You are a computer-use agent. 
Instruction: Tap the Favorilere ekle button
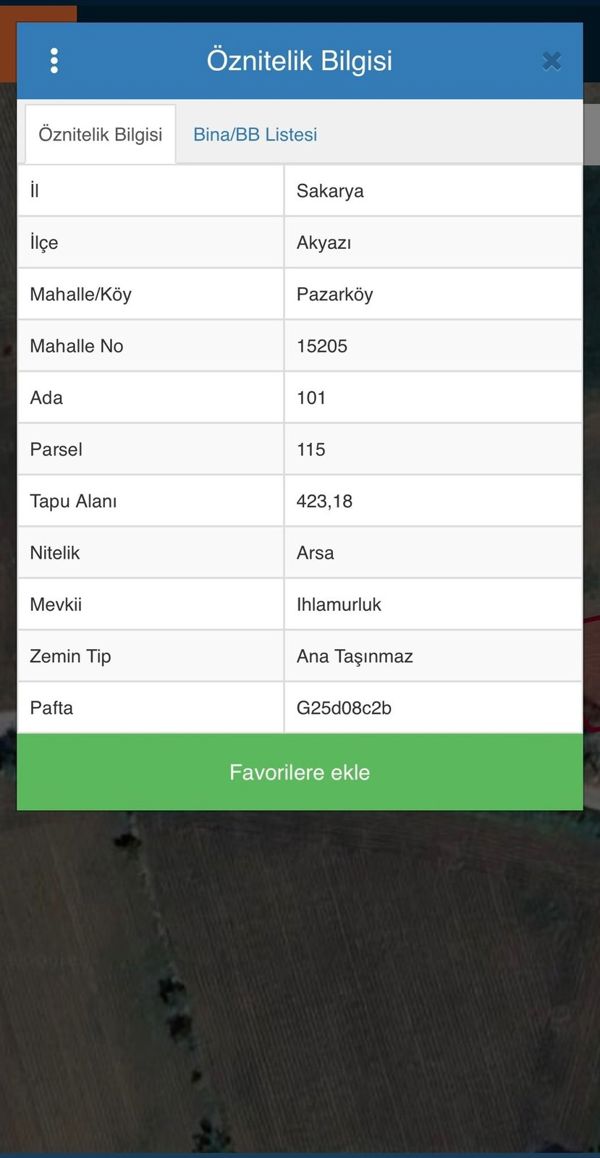point(299,772)
